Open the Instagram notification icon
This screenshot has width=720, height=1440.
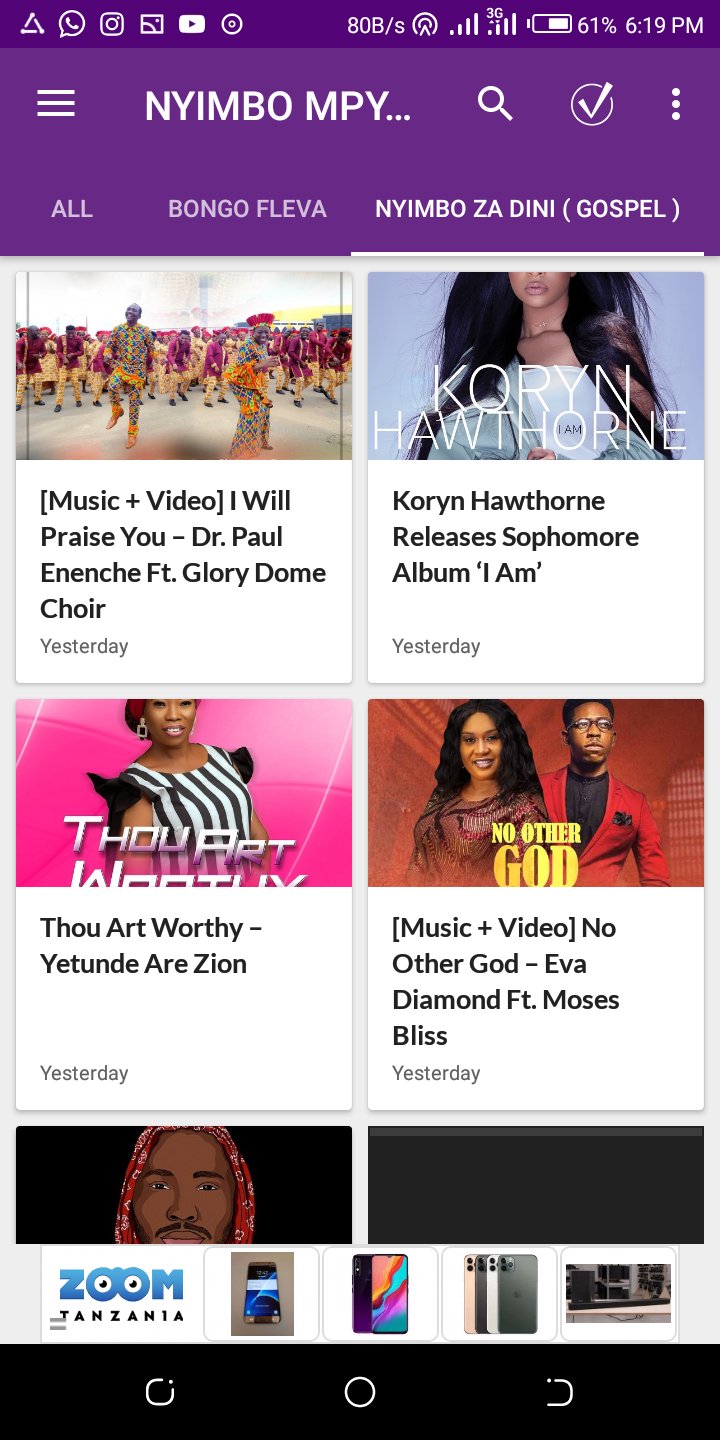coord(110,23)
